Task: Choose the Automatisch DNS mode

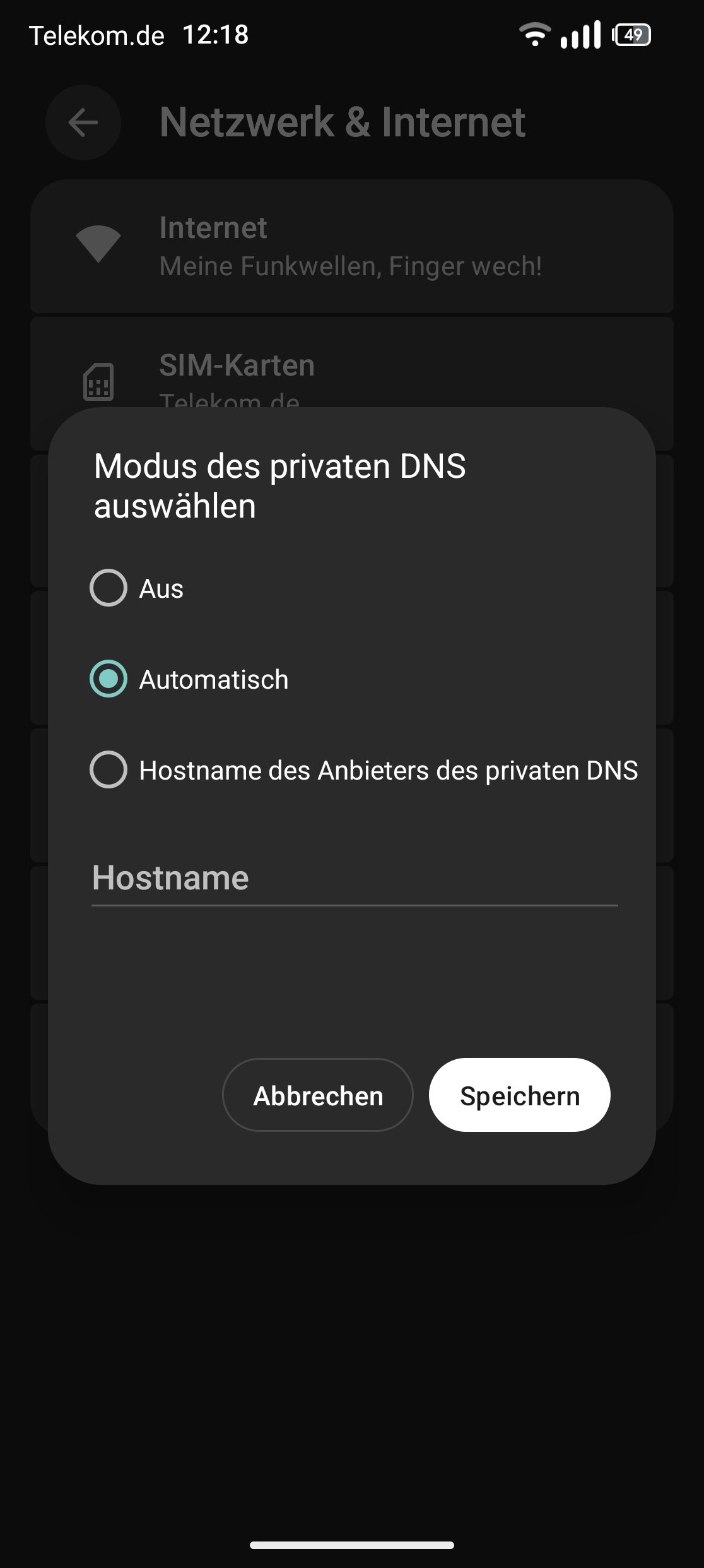Action: [x=109, y=679]
